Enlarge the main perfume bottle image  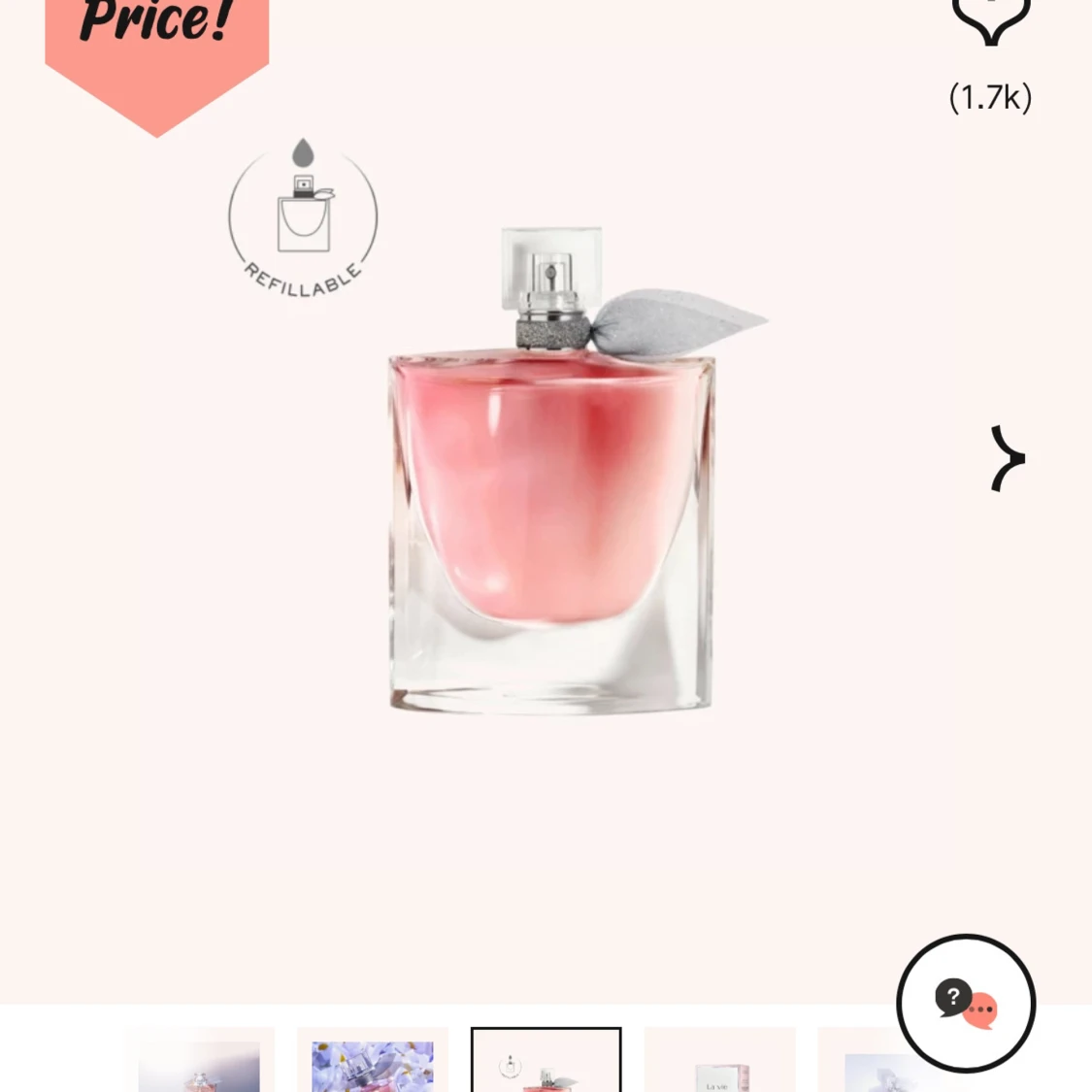point(550,471)
